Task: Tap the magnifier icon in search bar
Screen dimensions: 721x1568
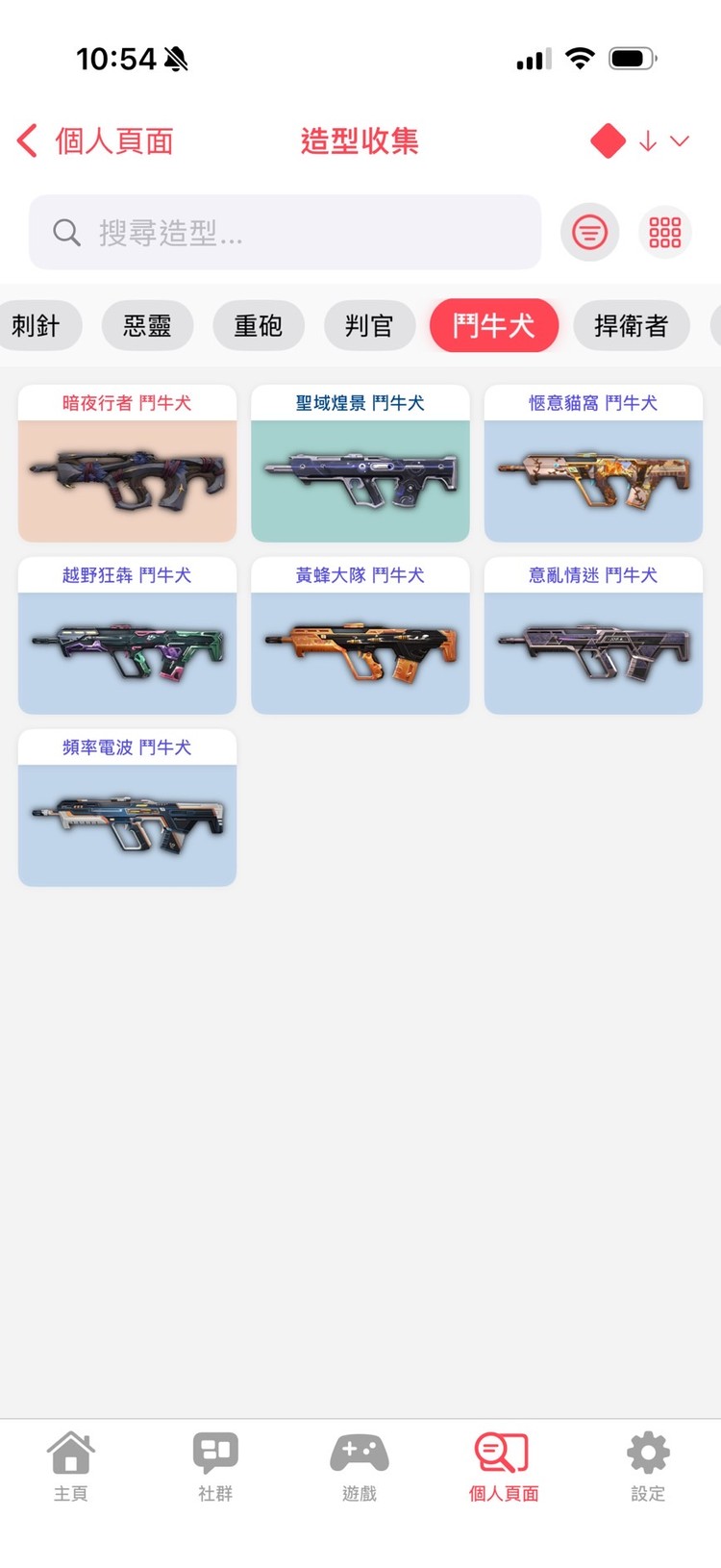Action: [64, 232]
